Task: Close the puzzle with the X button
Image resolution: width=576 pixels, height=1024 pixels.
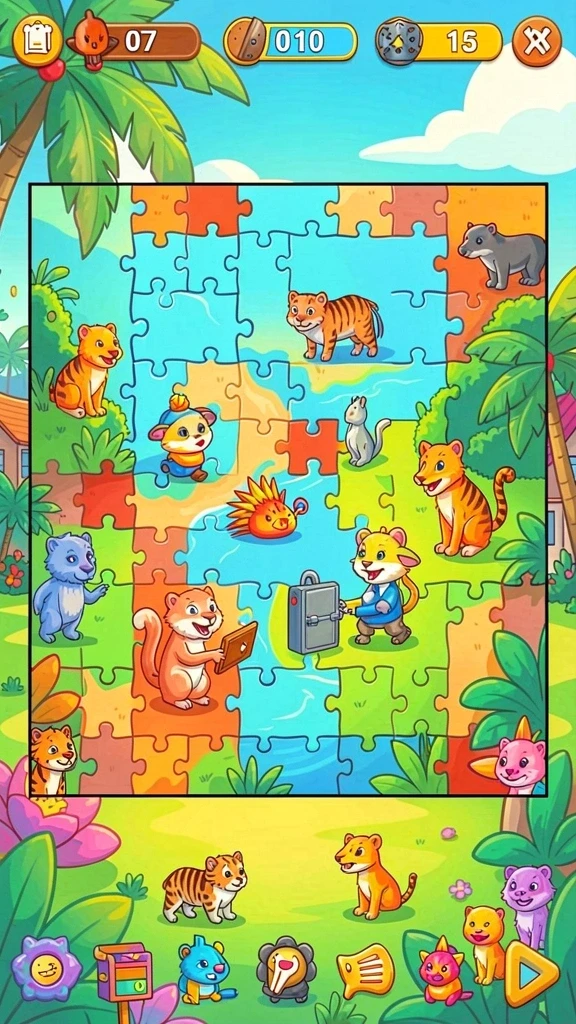Action: coord(536,41)
